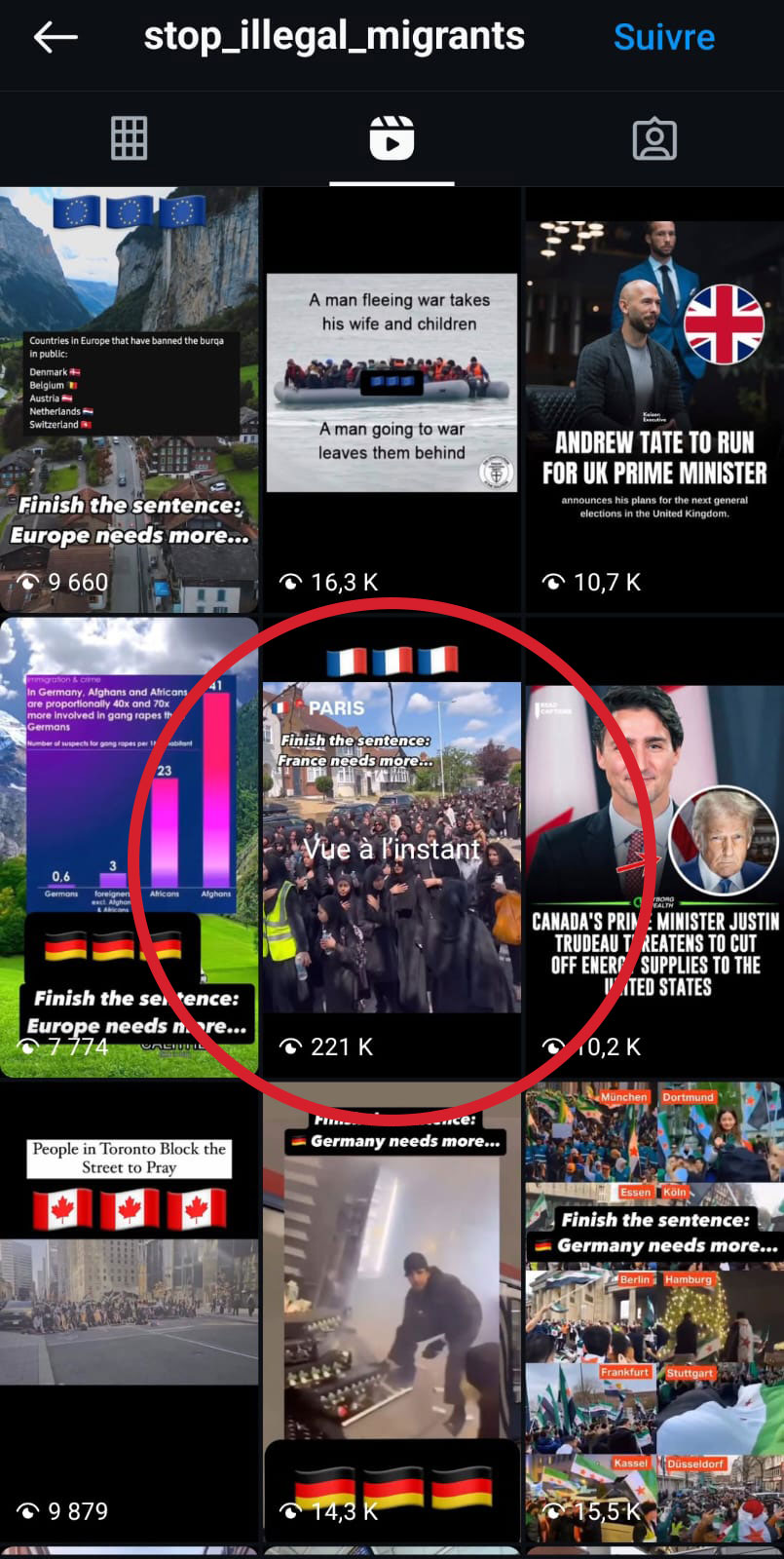Screen dimensions: 784x1559
Task: Open the burqa ban countries reel
Action: 130,399
